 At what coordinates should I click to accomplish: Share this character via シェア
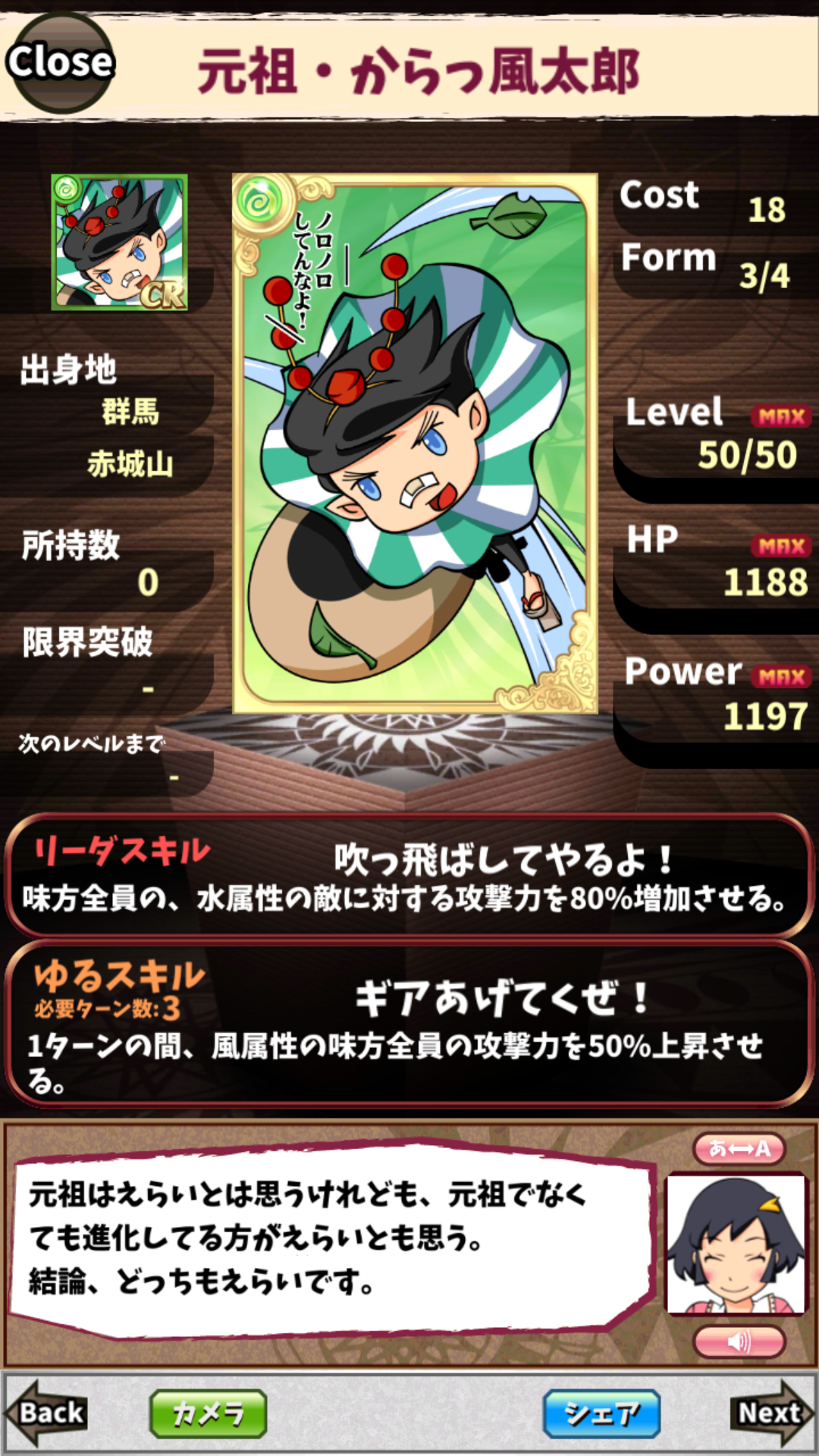click(601, 1414)
